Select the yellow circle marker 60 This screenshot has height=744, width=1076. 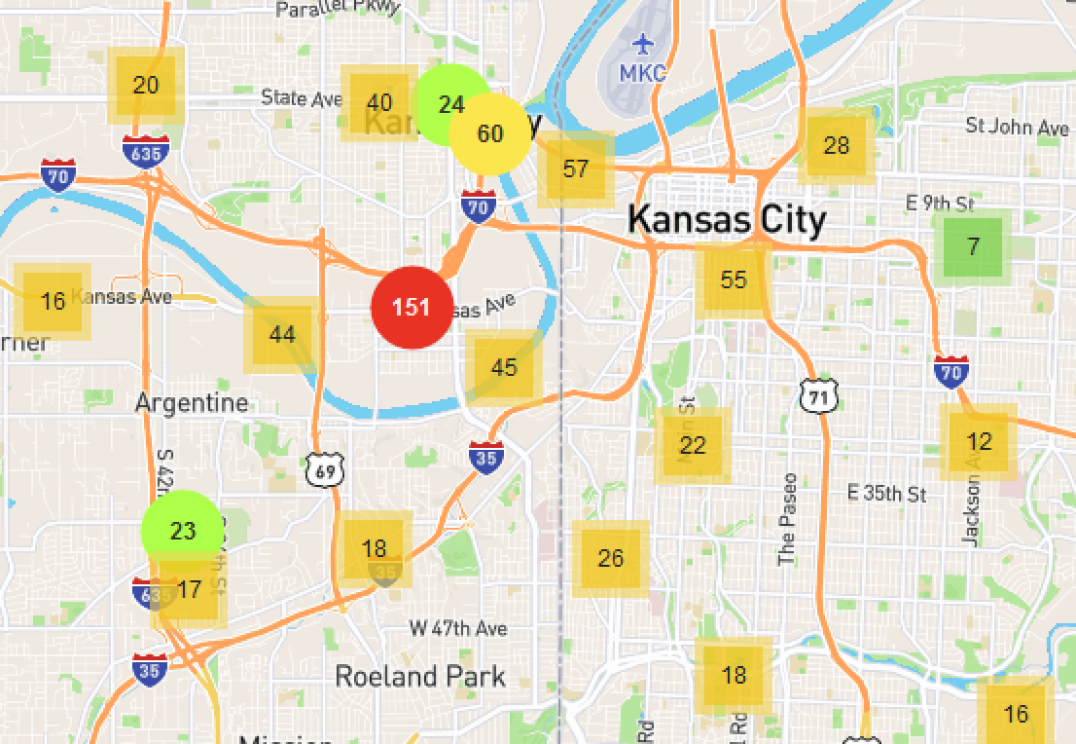click(490, 134)
